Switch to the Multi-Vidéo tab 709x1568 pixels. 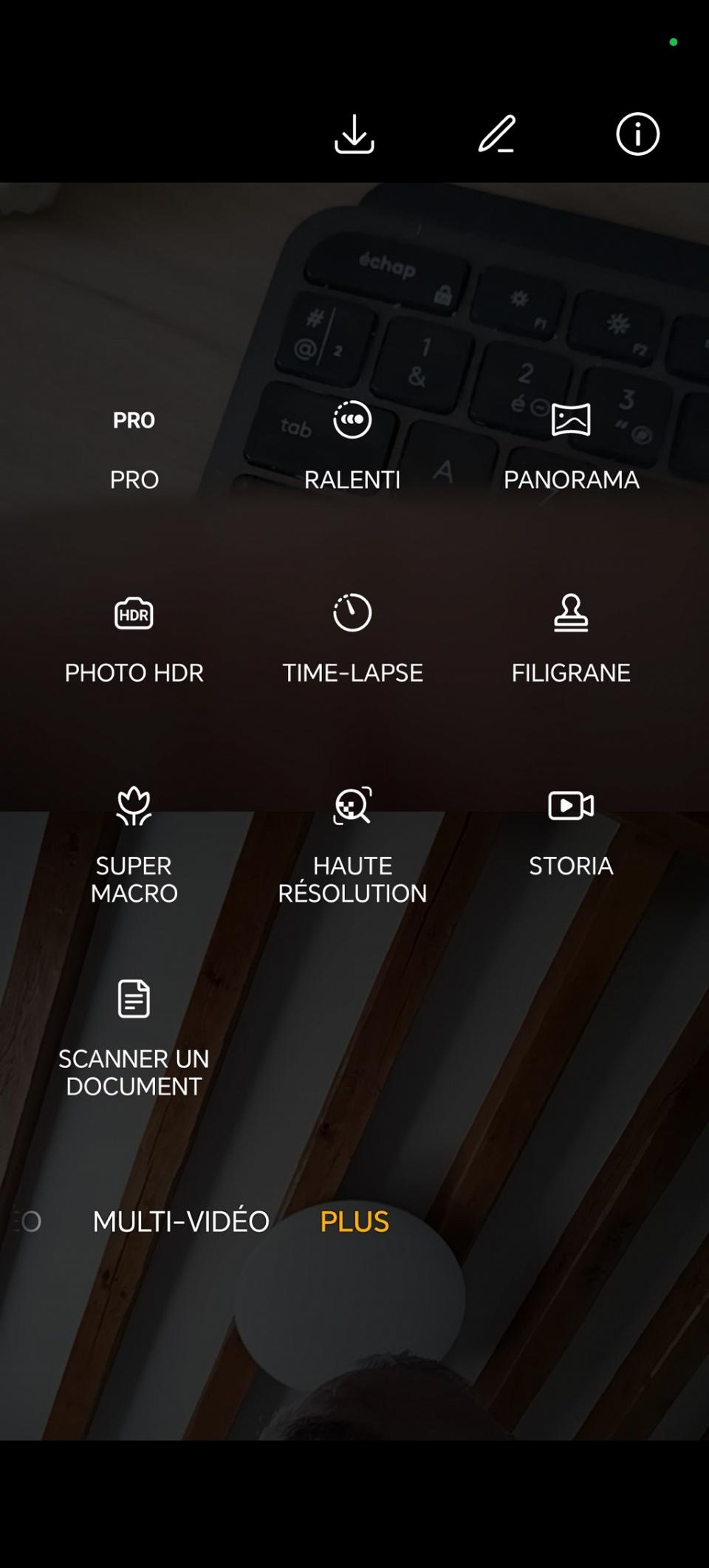tap(181, 1222)
